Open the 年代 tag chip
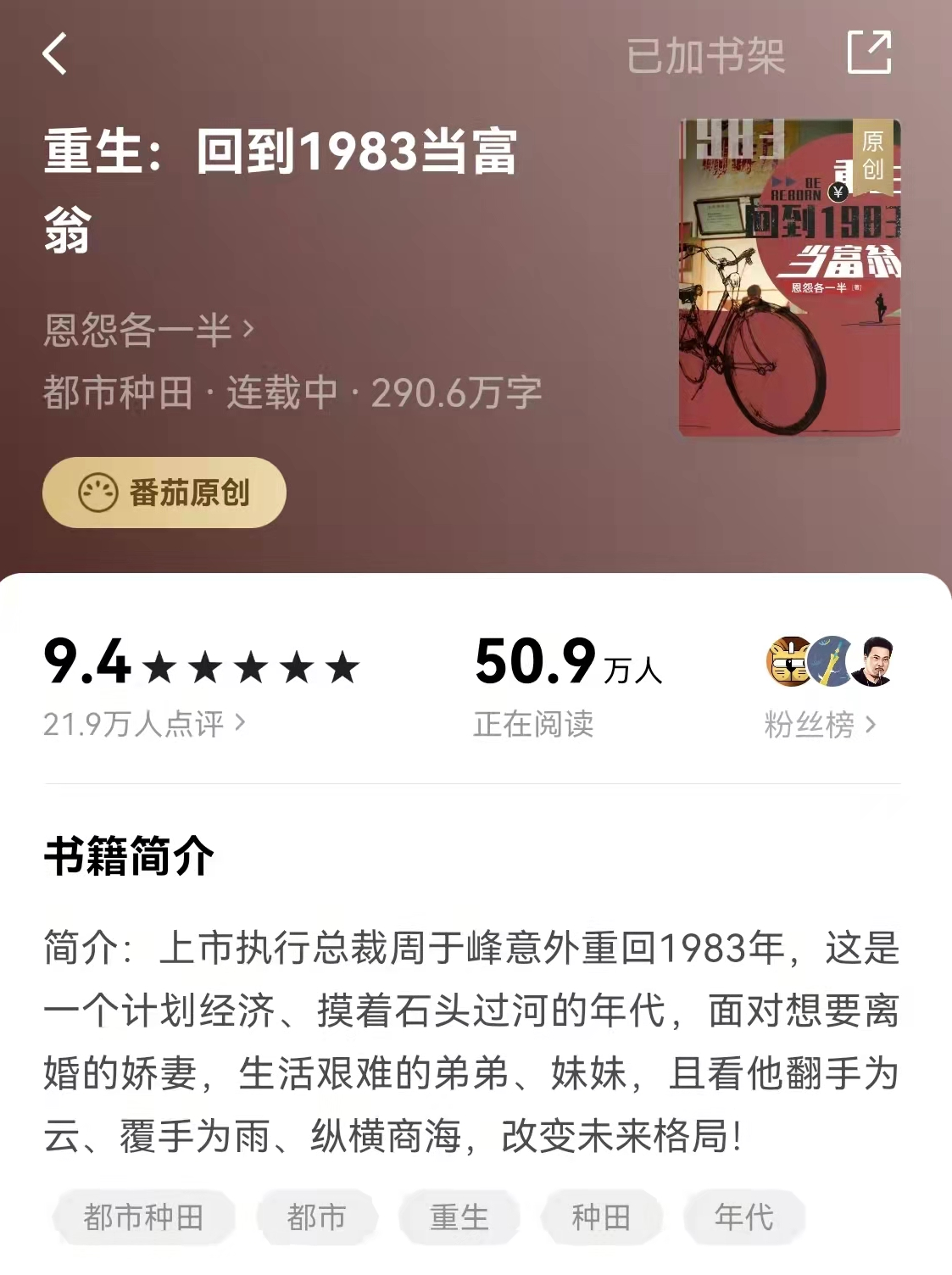Image resolution: width=952 pixels, height=1275 pixels. [743, 1217]
